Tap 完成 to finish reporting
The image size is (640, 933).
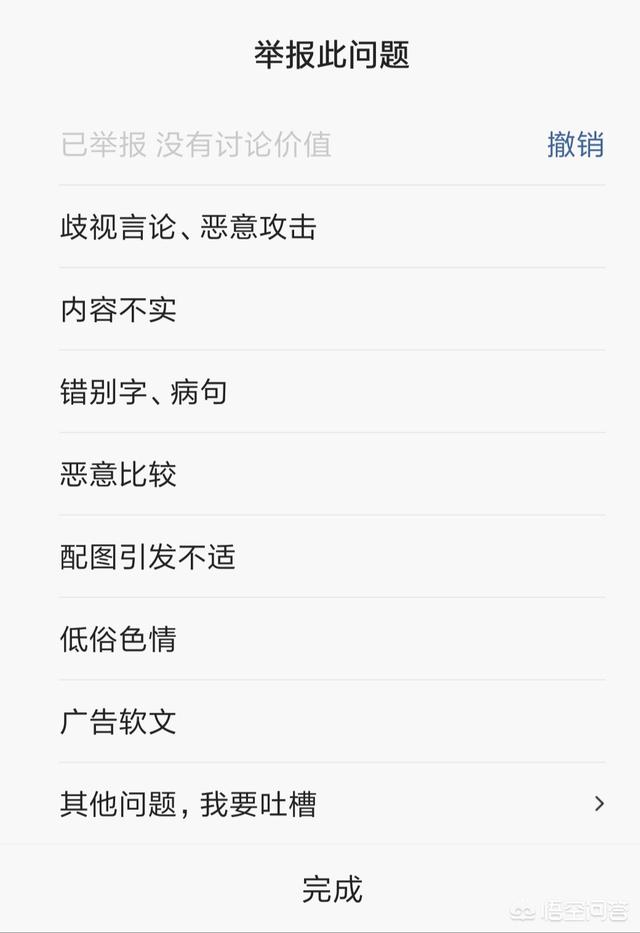tap(331, 889)
